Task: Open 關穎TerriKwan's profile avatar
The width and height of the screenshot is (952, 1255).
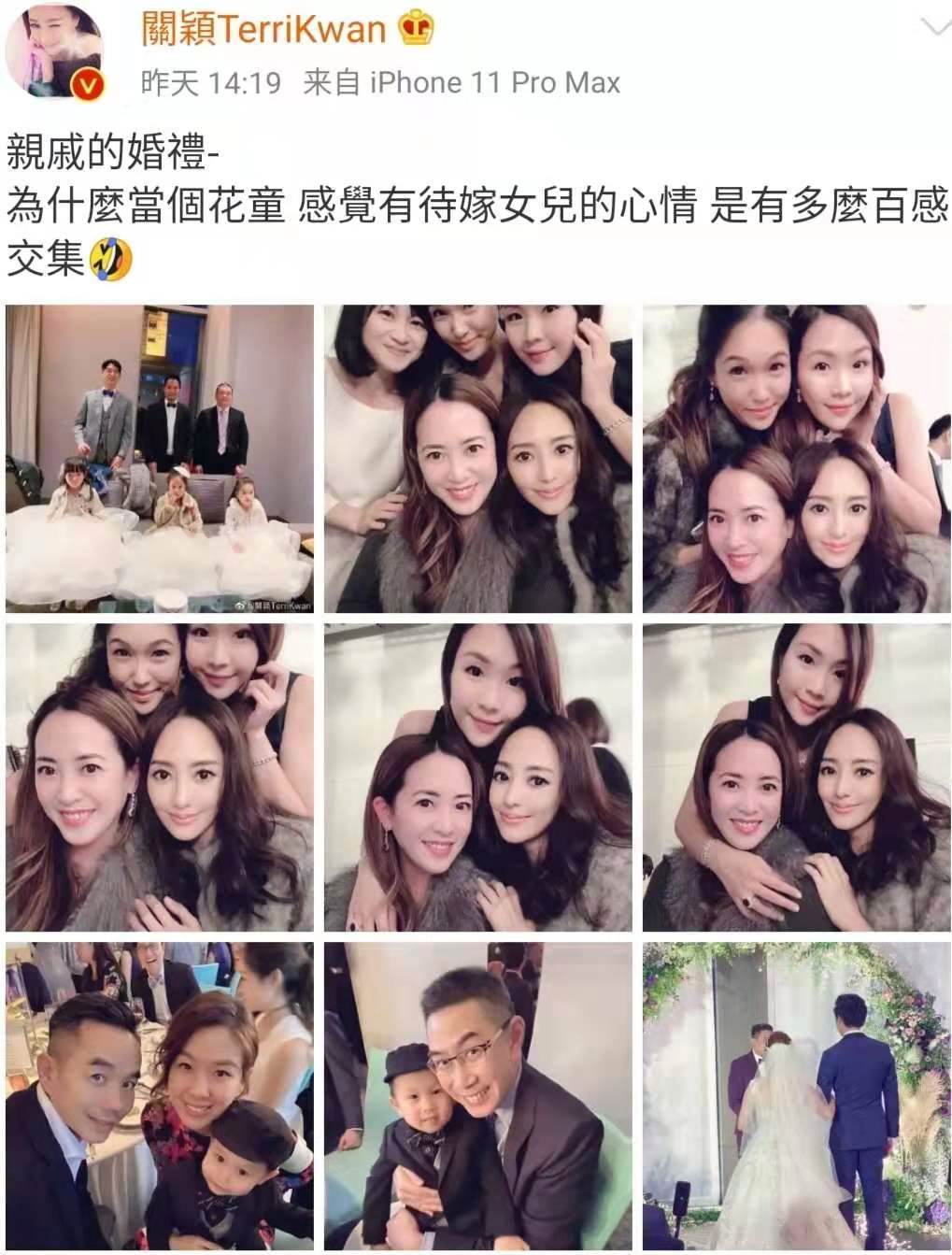Action: 51,50
